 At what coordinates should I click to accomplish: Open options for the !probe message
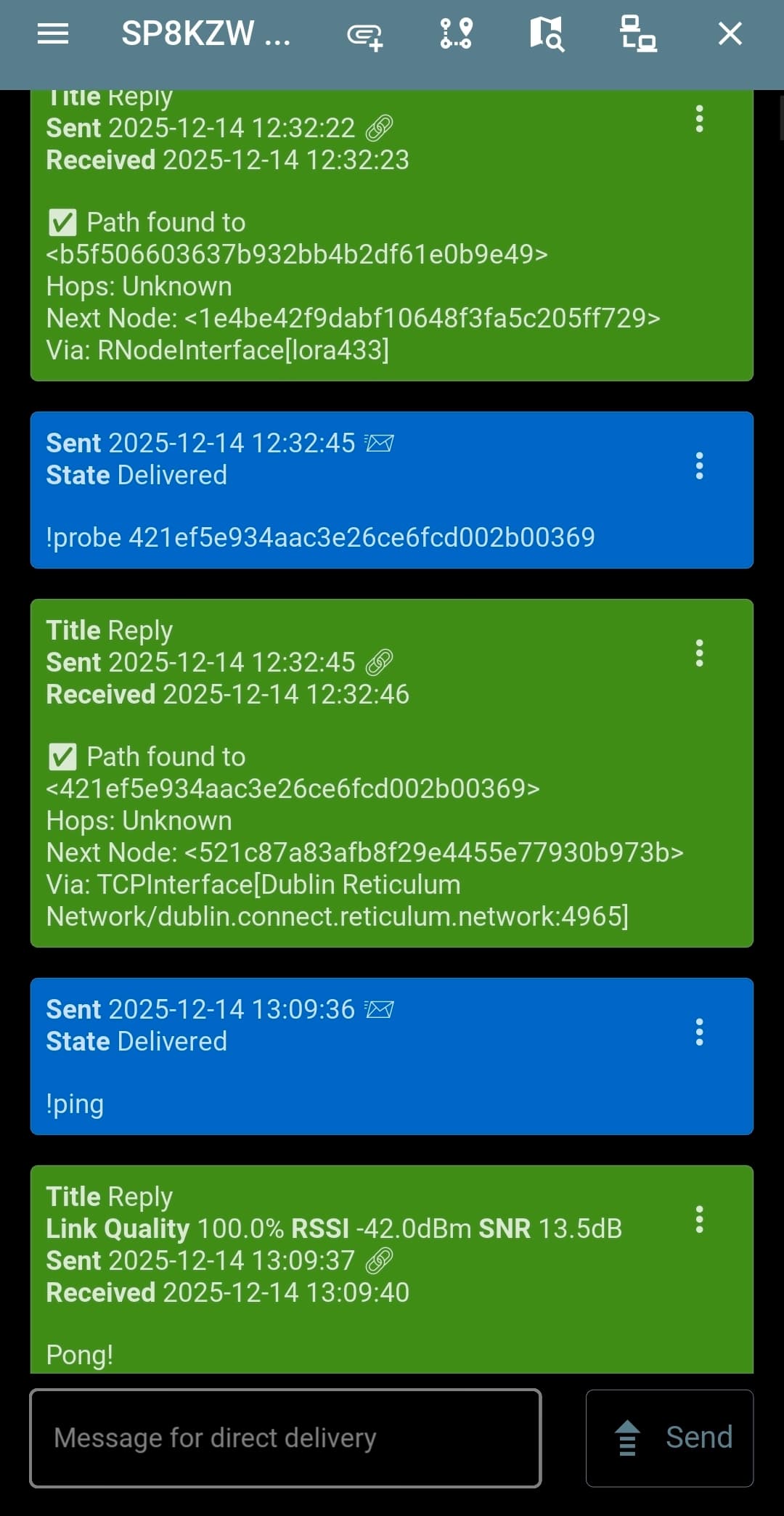tap(699, 466)
